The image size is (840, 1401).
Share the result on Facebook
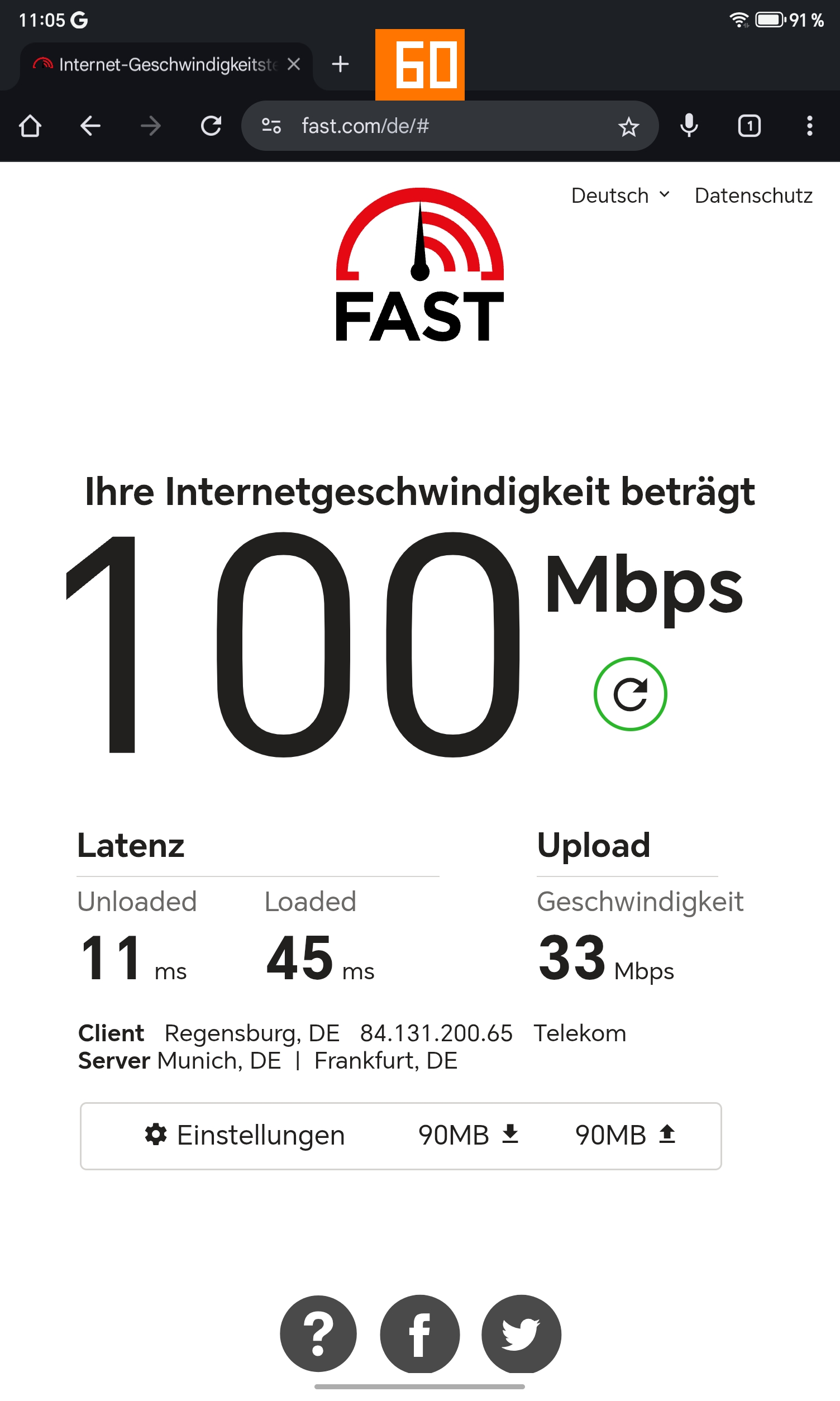(x=419, y=1333)
